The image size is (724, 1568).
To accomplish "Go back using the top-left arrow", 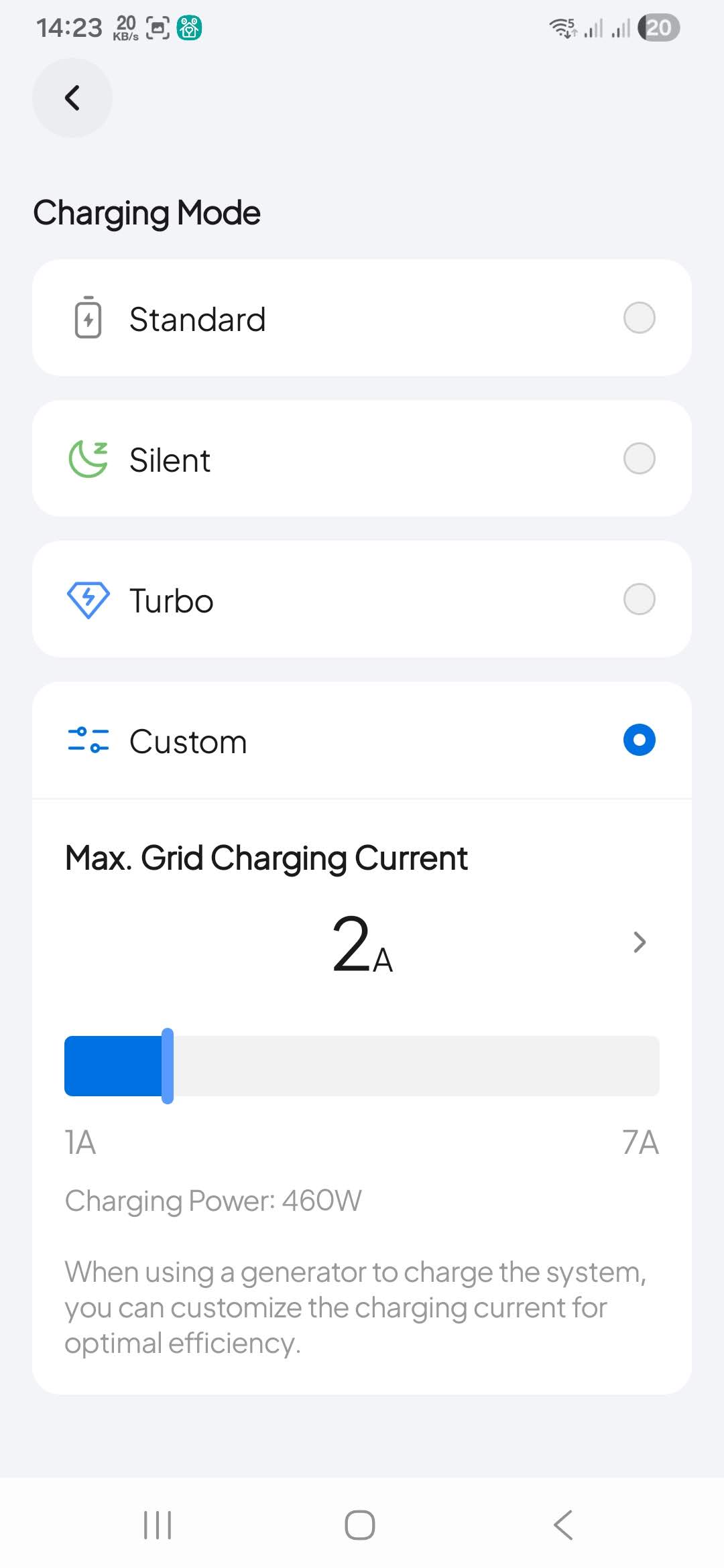I will point(72,98).
